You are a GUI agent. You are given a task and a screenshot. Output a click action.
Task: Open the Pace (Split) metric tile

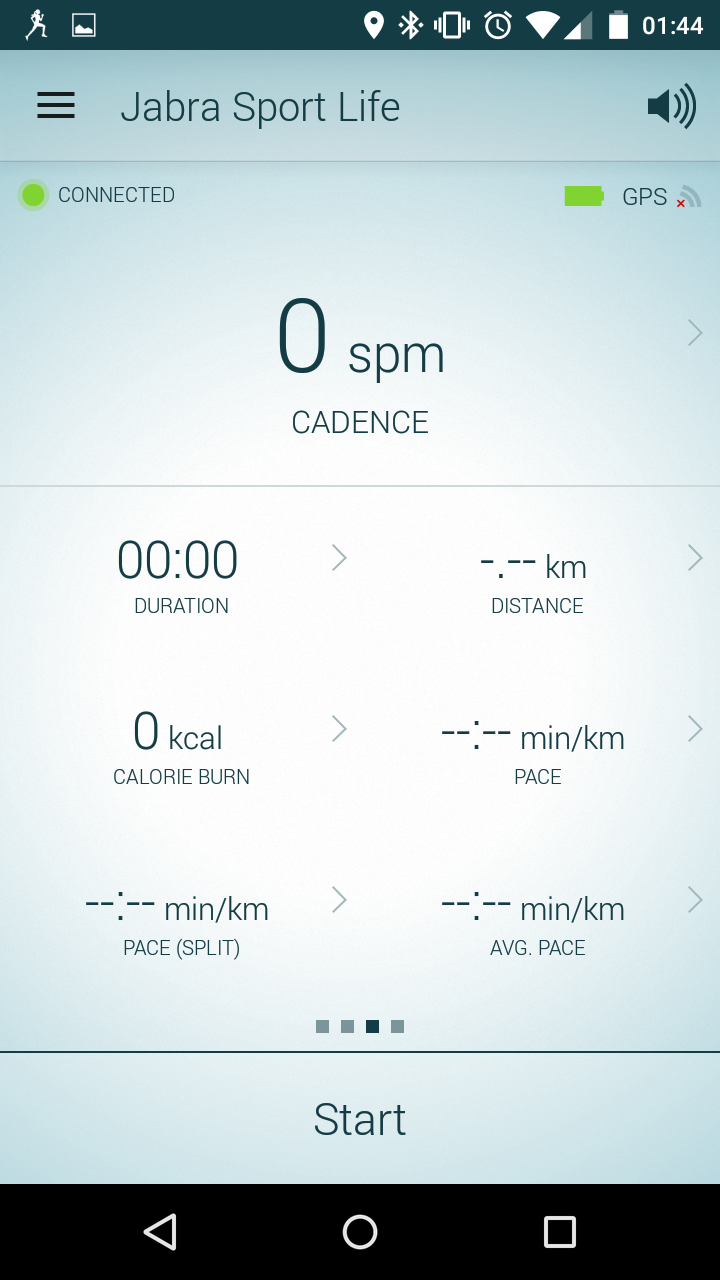click(x=180, y=918)
